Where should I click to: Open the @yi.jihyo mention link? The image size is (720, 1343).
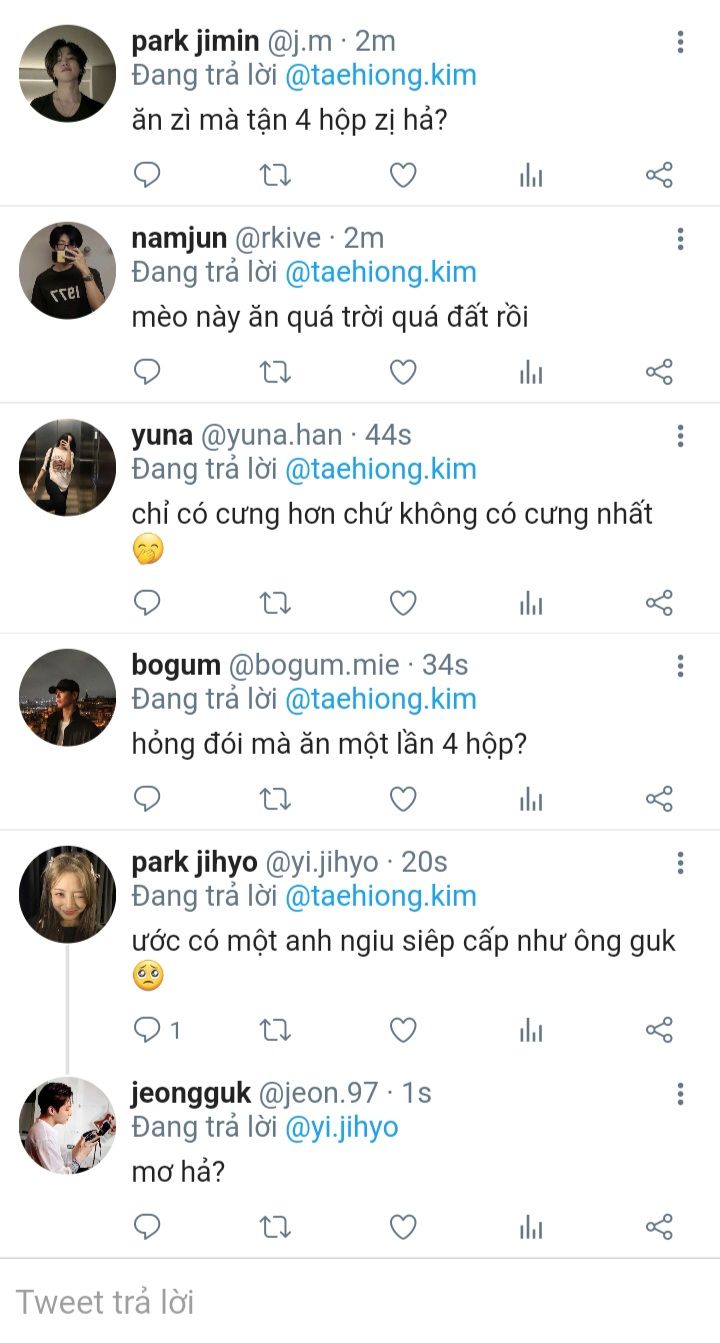pyautogui.click(x=342, y=1127)
